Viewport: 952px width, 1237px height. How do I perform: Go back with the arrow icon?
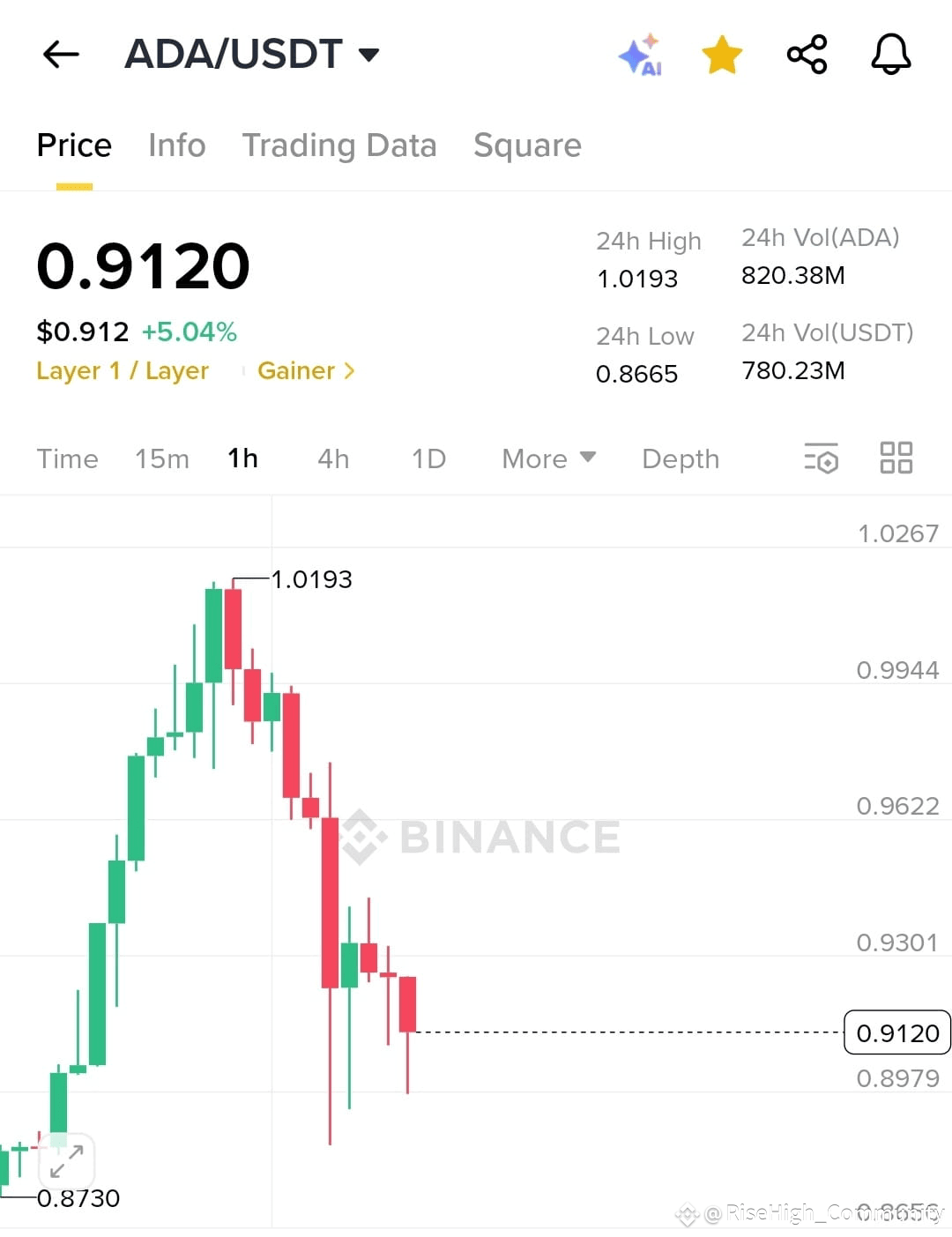[x=59, y=54]
